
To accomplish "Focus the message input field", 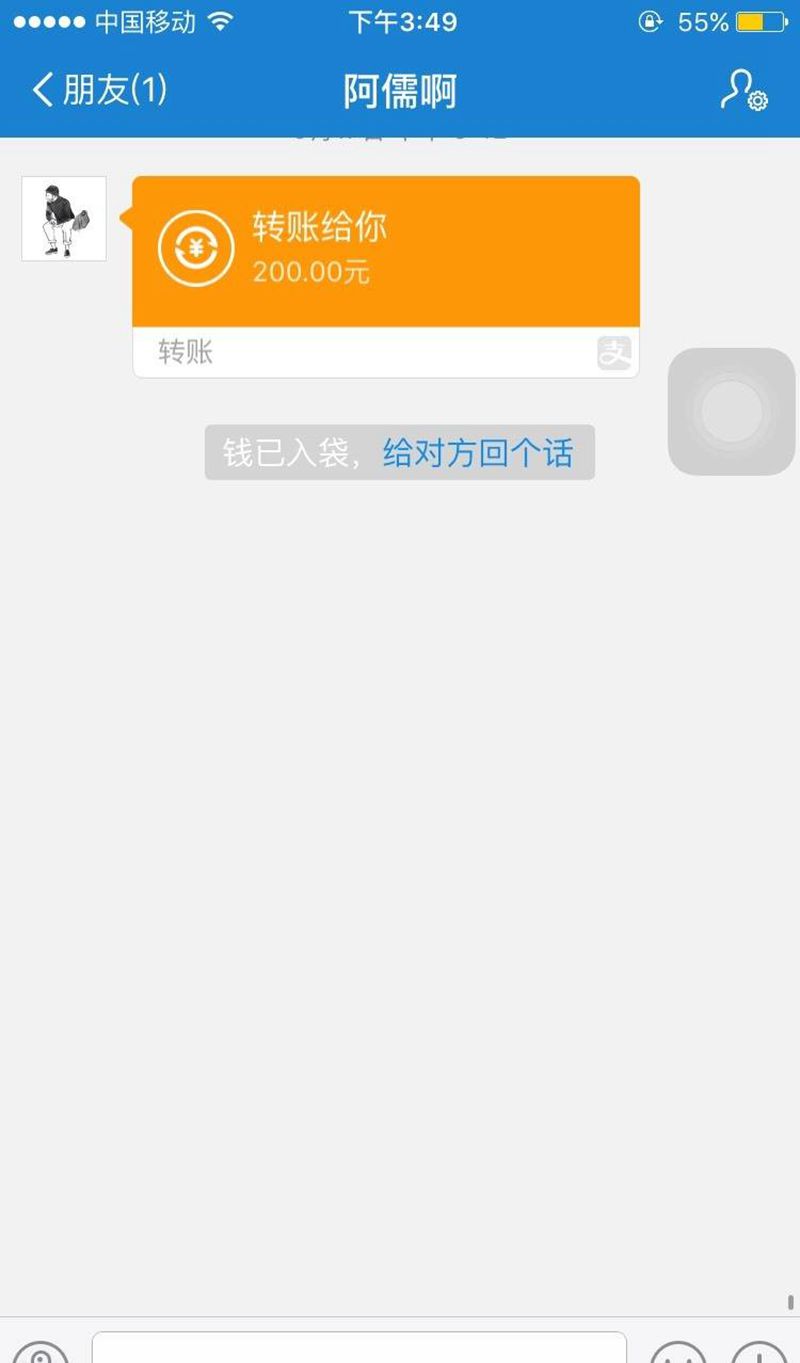I will [359, 1348].
